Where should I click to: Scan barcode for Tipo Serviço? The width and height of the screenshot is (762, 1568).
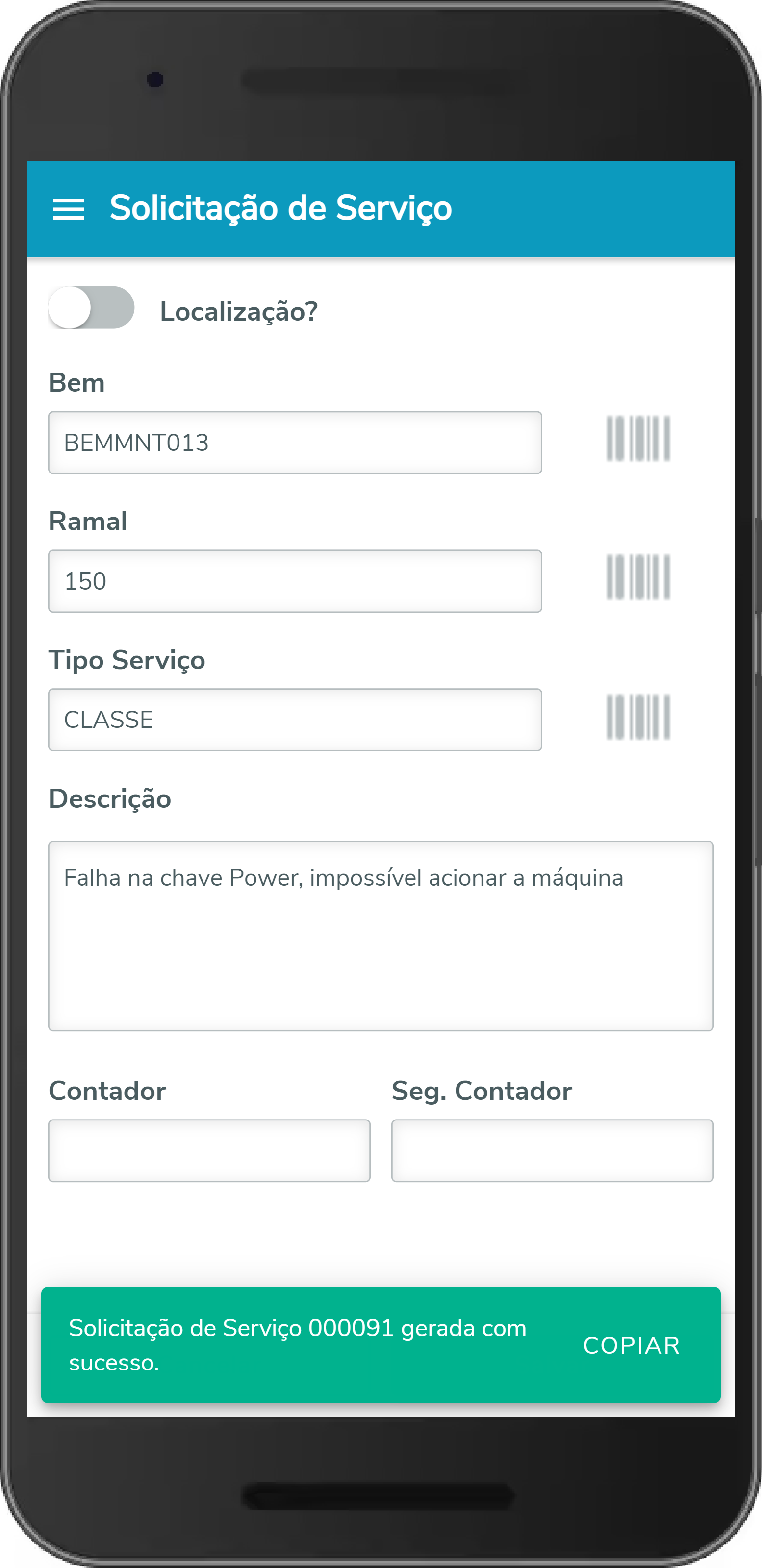[x=638, y=717]
